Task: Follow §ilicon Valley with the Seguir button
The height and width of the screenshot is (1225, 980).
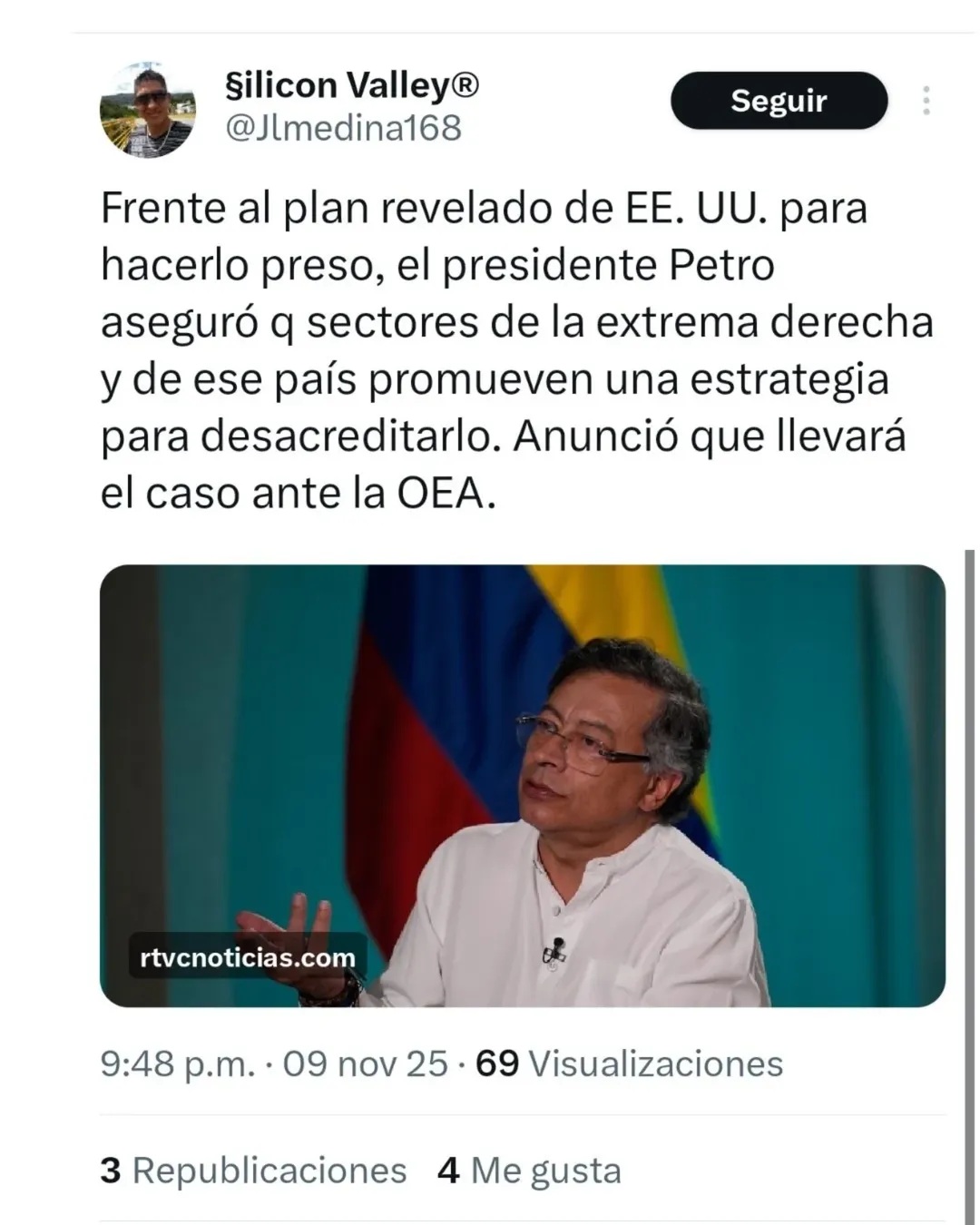Action: tap(779, 101)
